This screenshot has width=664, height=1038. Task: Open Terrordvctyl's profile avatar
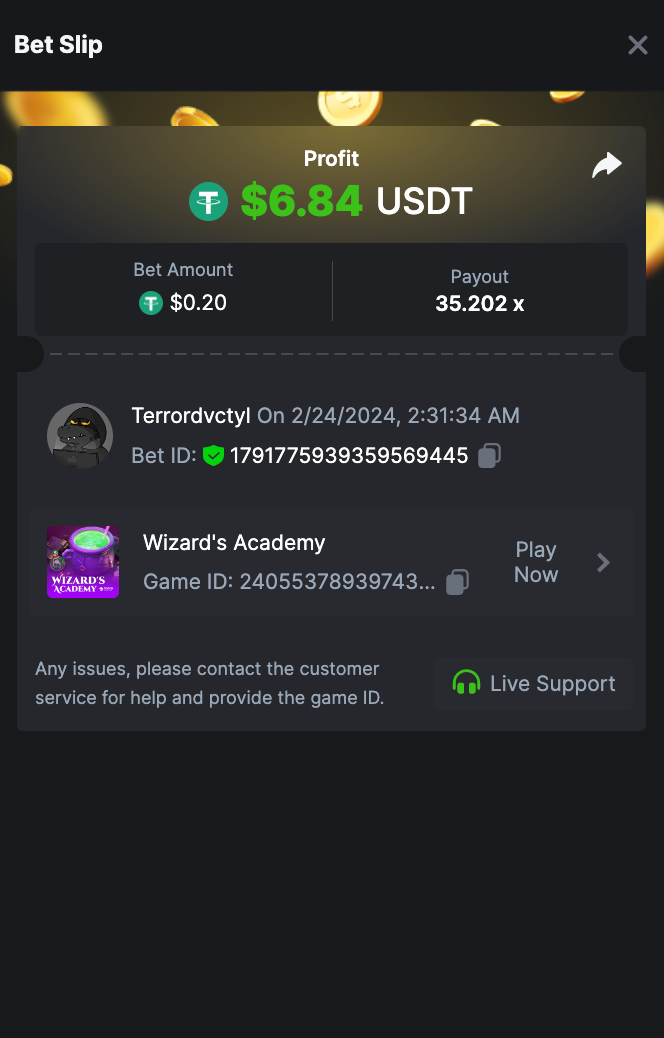tap(79, 436)
